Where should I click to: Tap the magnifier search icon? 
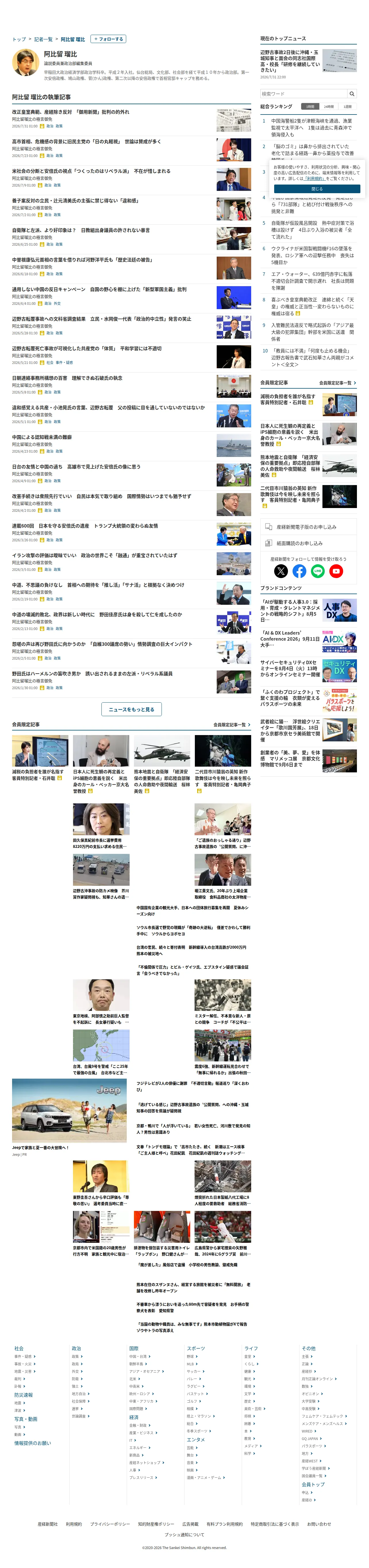point(352,94)
